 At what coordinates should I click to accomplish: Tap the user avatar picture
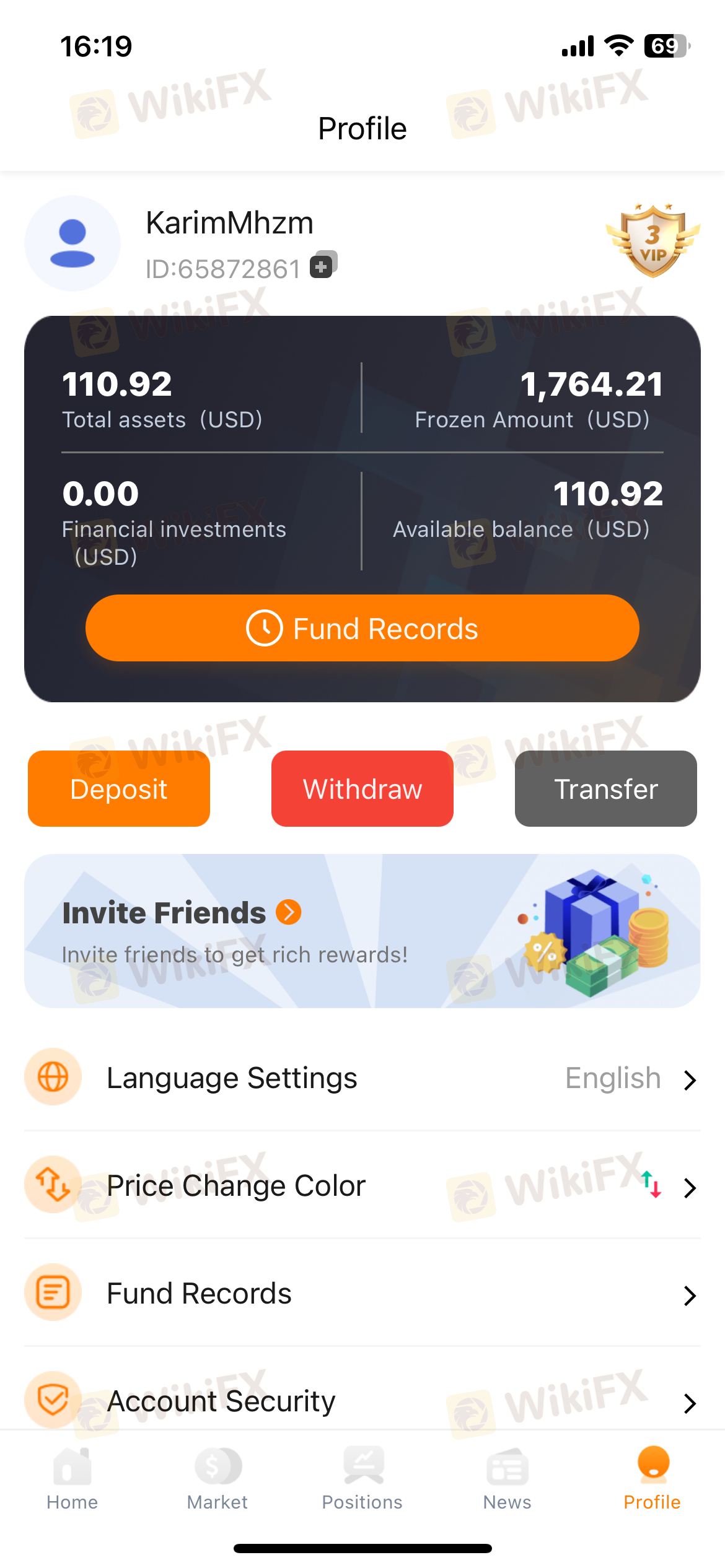click(72, 243)
